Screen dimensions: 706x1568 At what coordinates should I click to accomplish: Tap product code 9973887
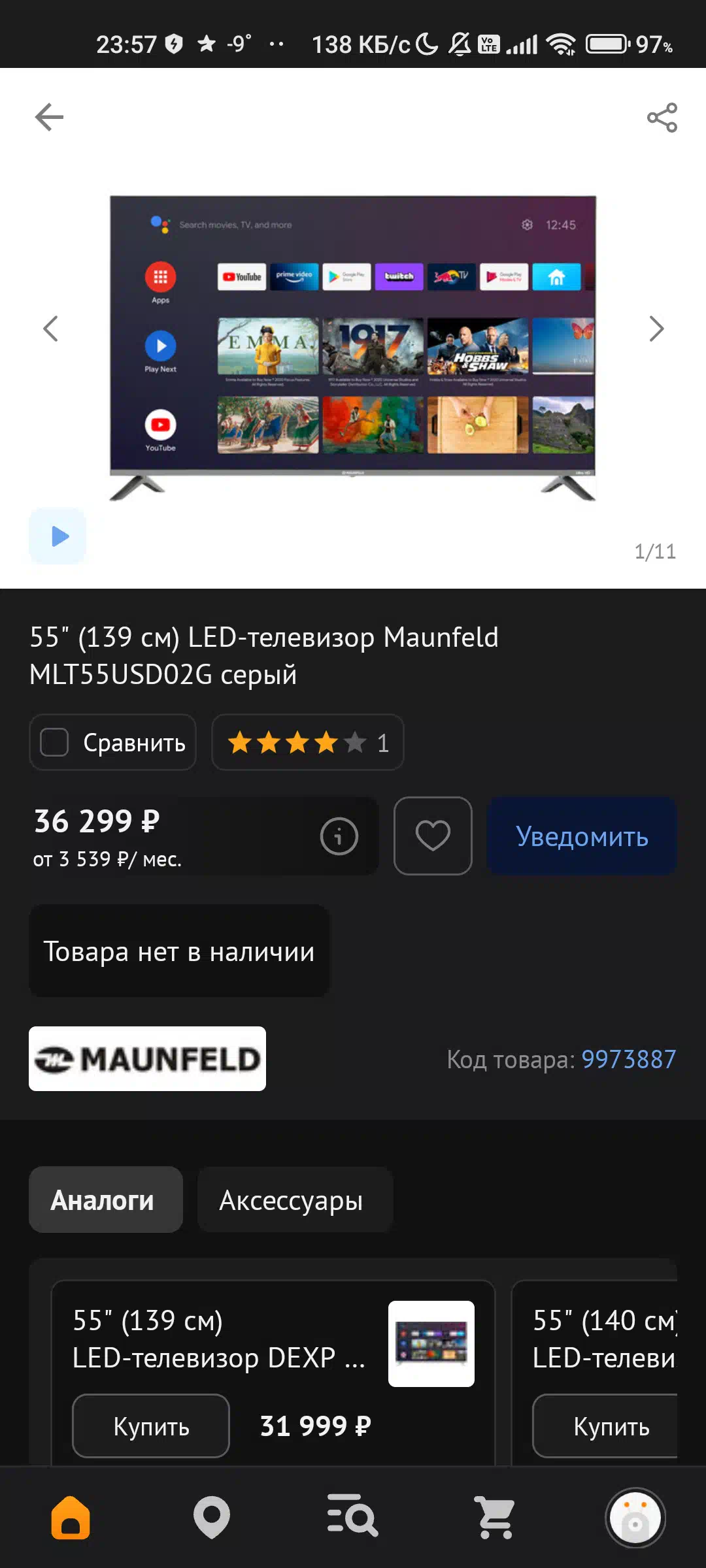pos(629,1059)
